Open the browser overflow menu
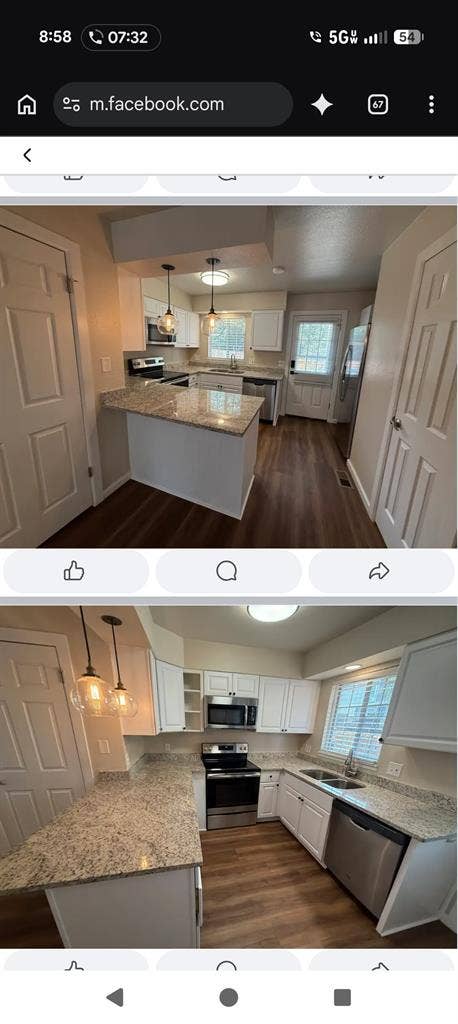The image size is (458, 1024). point(431,104)
